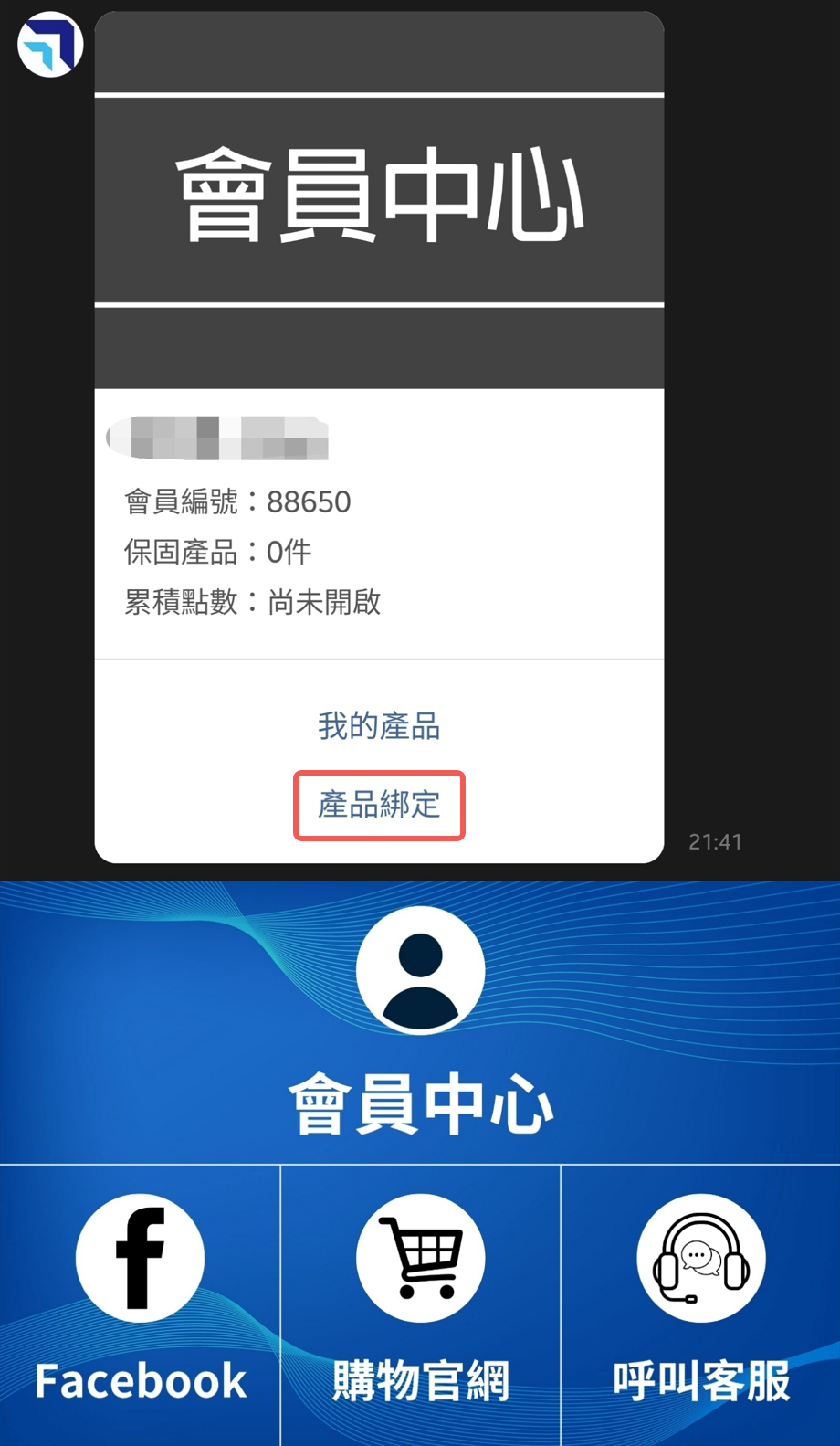Open the Facebook menu tile
Screen dimensions: 840x1446
click(140, 1302)
